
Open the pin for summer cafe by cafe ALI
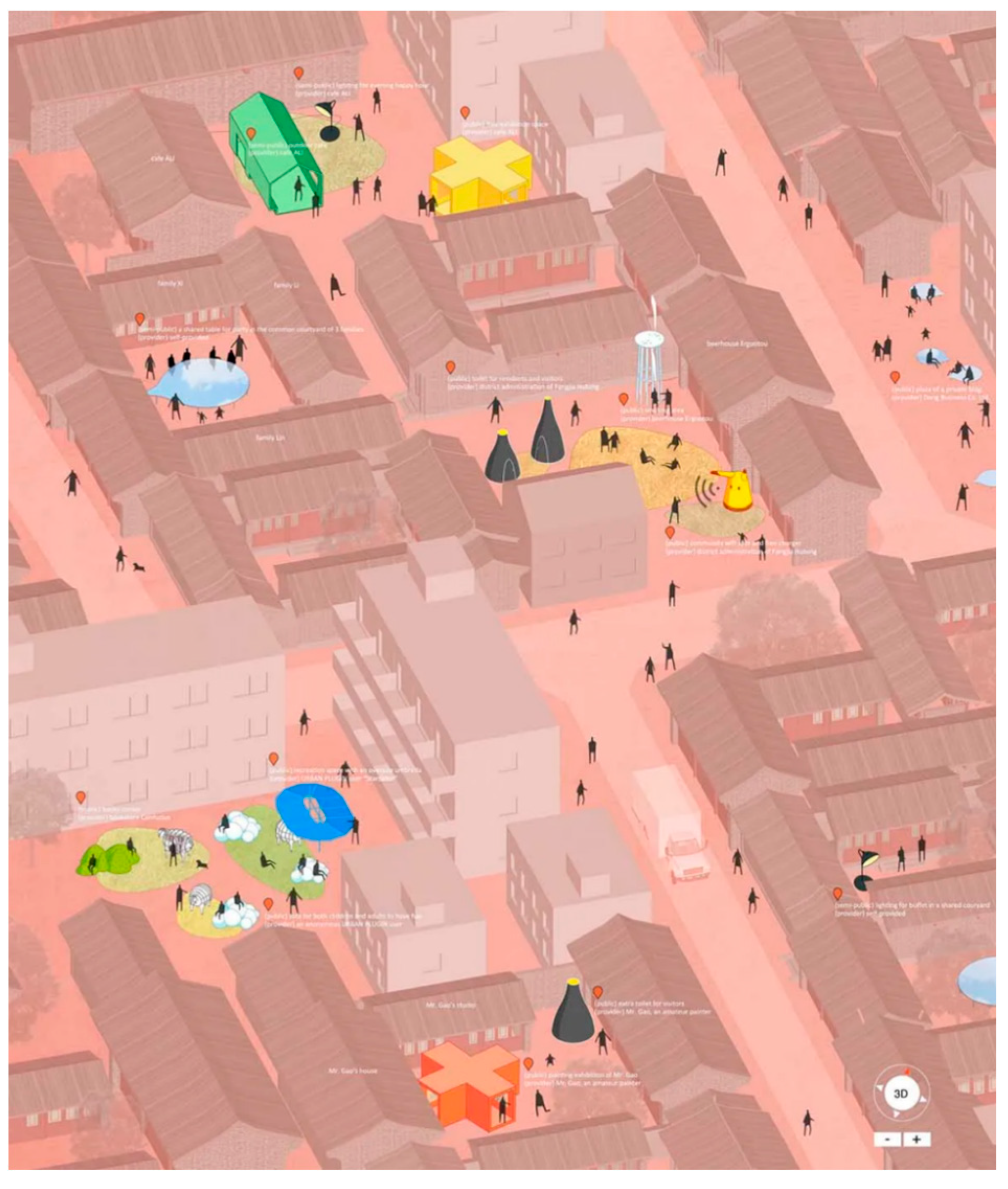point(251,133)
